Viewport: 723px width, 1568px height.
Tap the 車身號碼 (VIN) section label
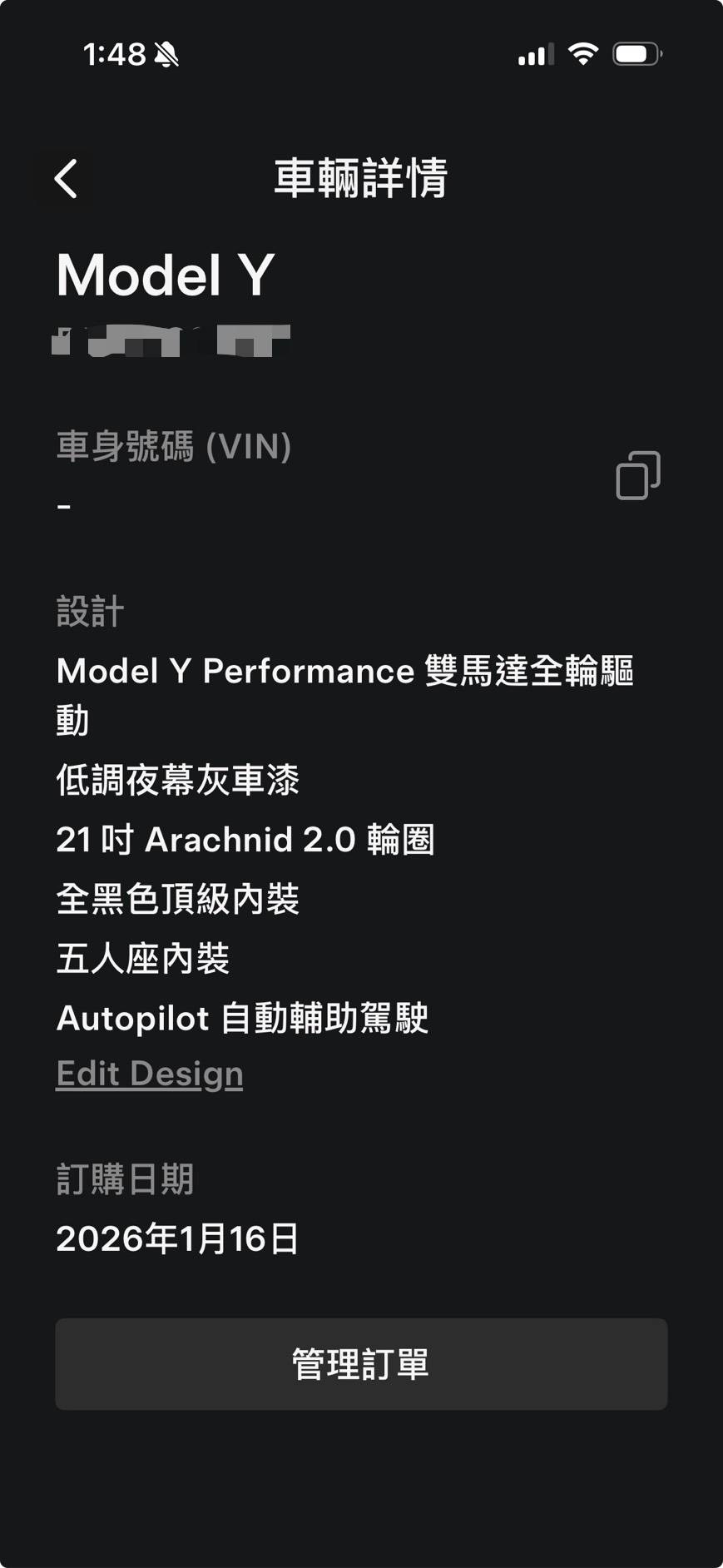172,447
